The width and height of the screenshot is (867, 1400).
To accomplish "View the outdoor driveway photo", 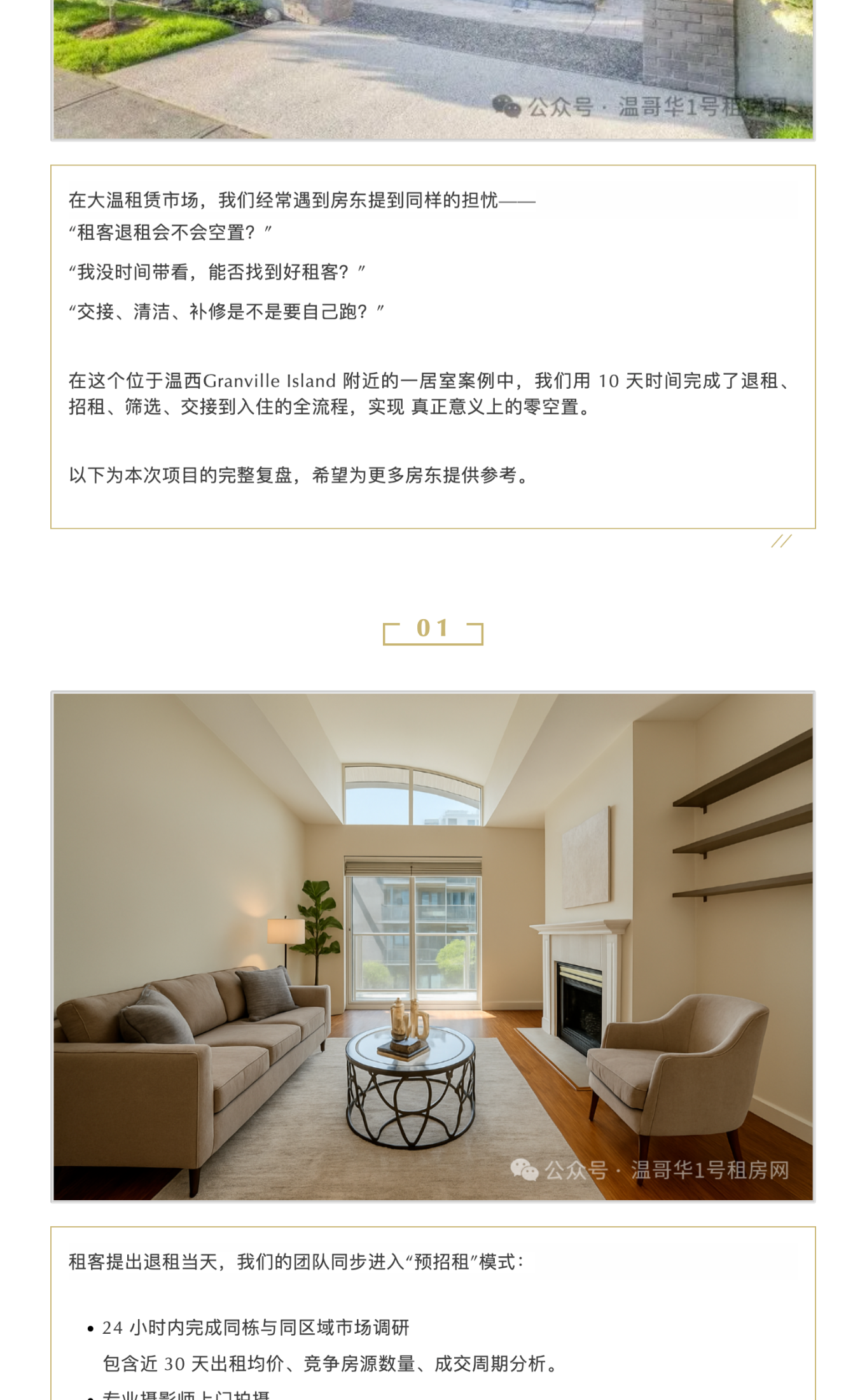I will 433,69.
